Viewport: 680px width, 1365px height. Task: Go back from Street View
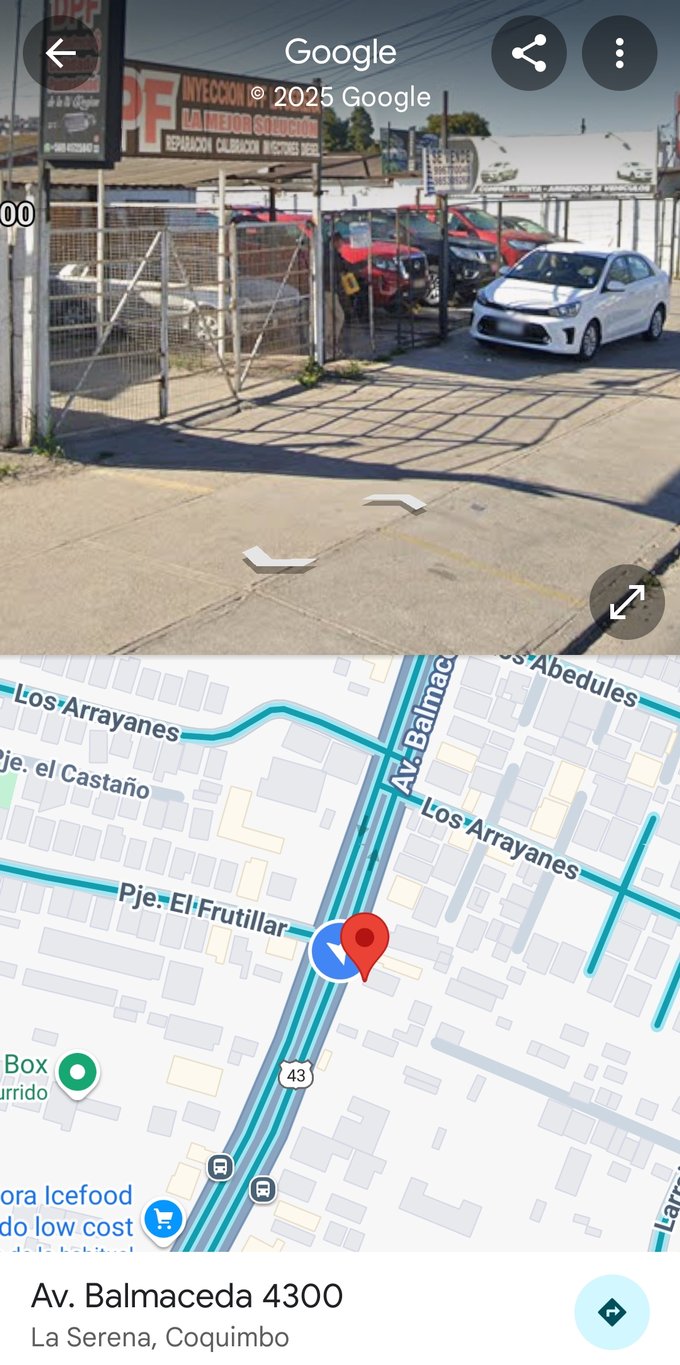click(x=61, y=54)
